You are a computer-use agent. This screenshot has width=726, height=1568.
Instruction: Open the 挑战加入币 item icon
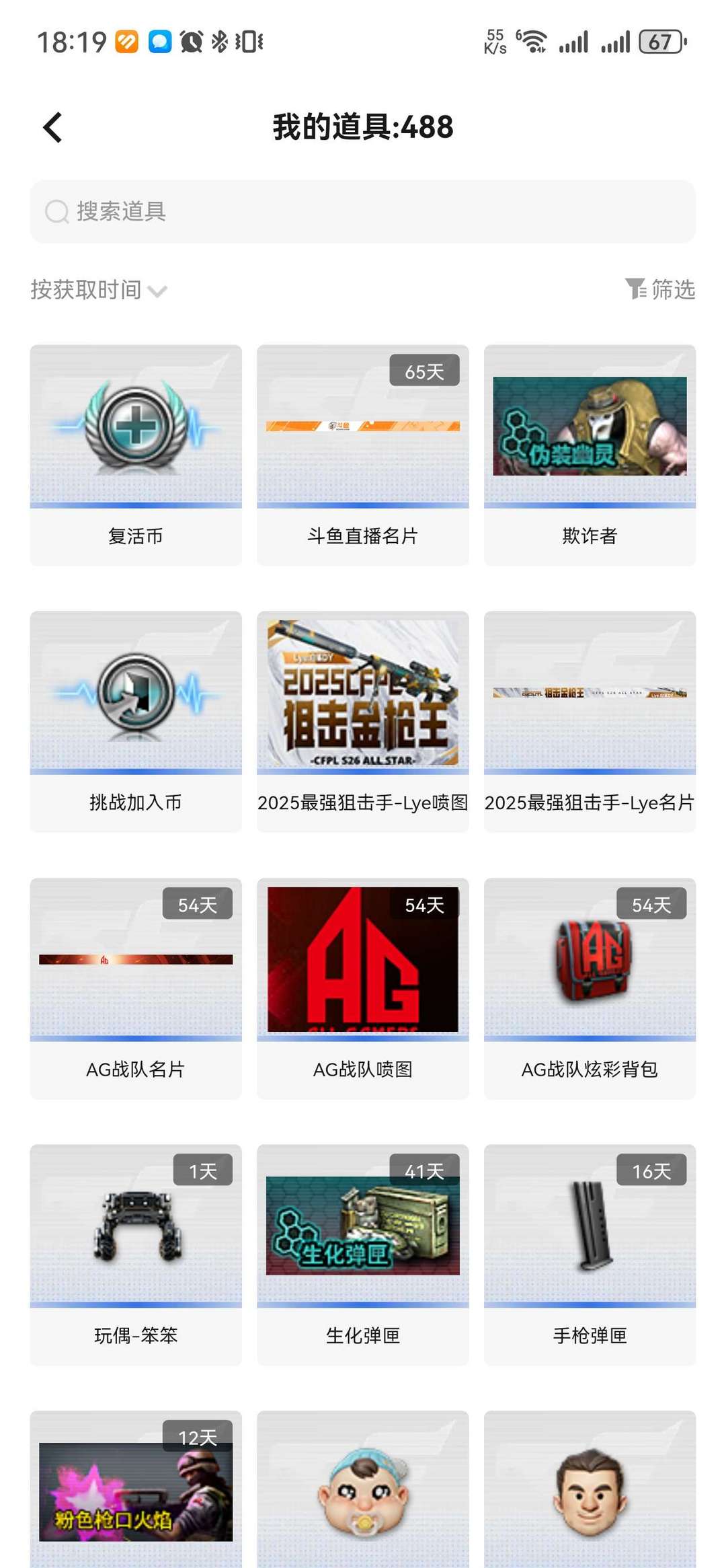point(135,701)
